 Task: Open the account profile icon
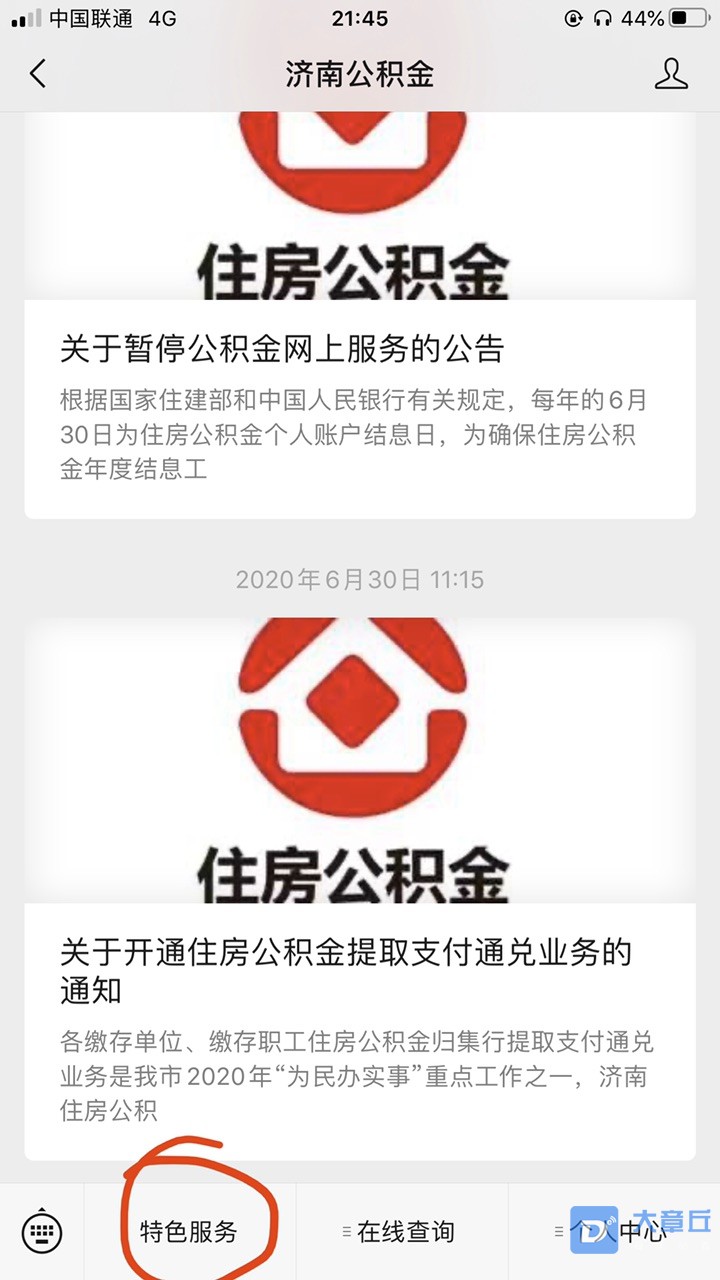671,74
